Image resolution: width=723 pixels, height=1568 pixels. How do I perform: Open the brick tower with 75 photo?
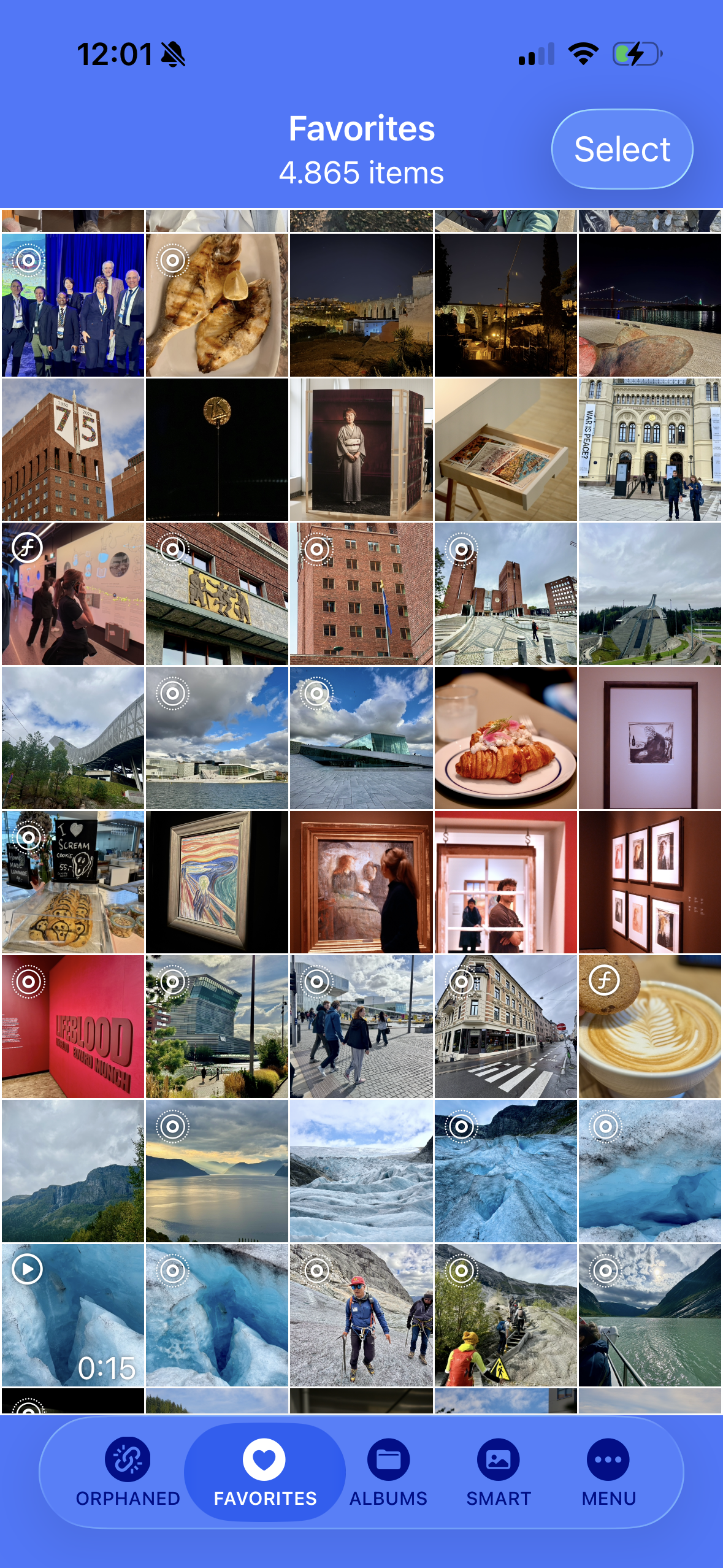73,450
